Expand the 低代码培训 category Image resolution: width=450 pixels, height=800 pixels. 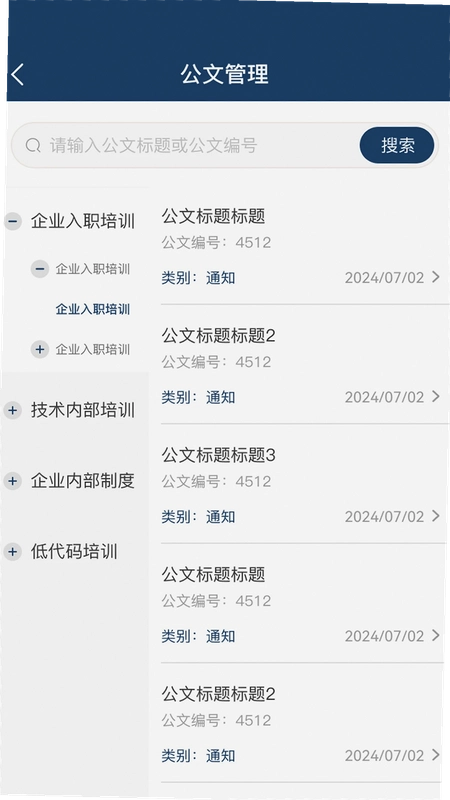coord(13,552)
